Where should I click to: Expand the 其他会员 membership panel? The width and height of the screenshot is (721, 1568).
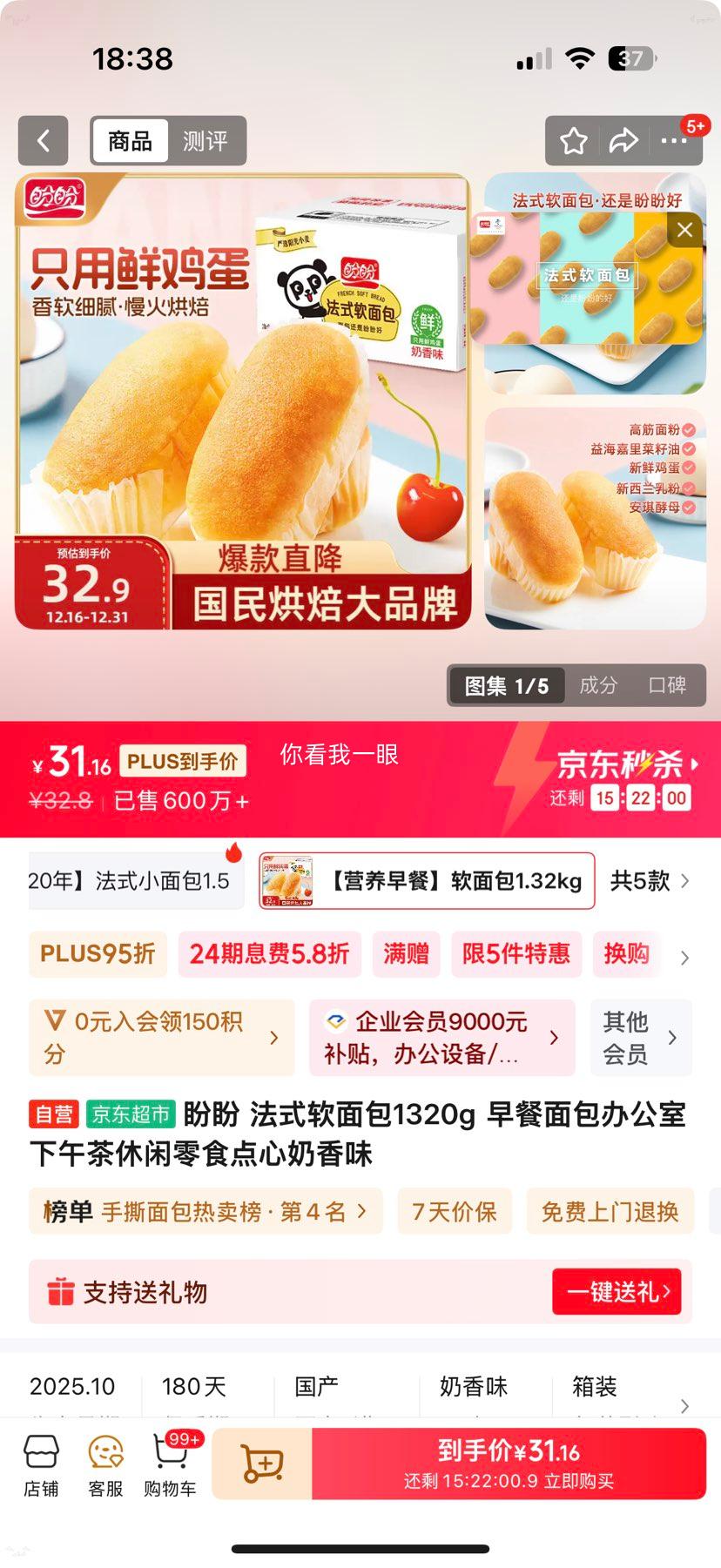[x=641, y=1037]
